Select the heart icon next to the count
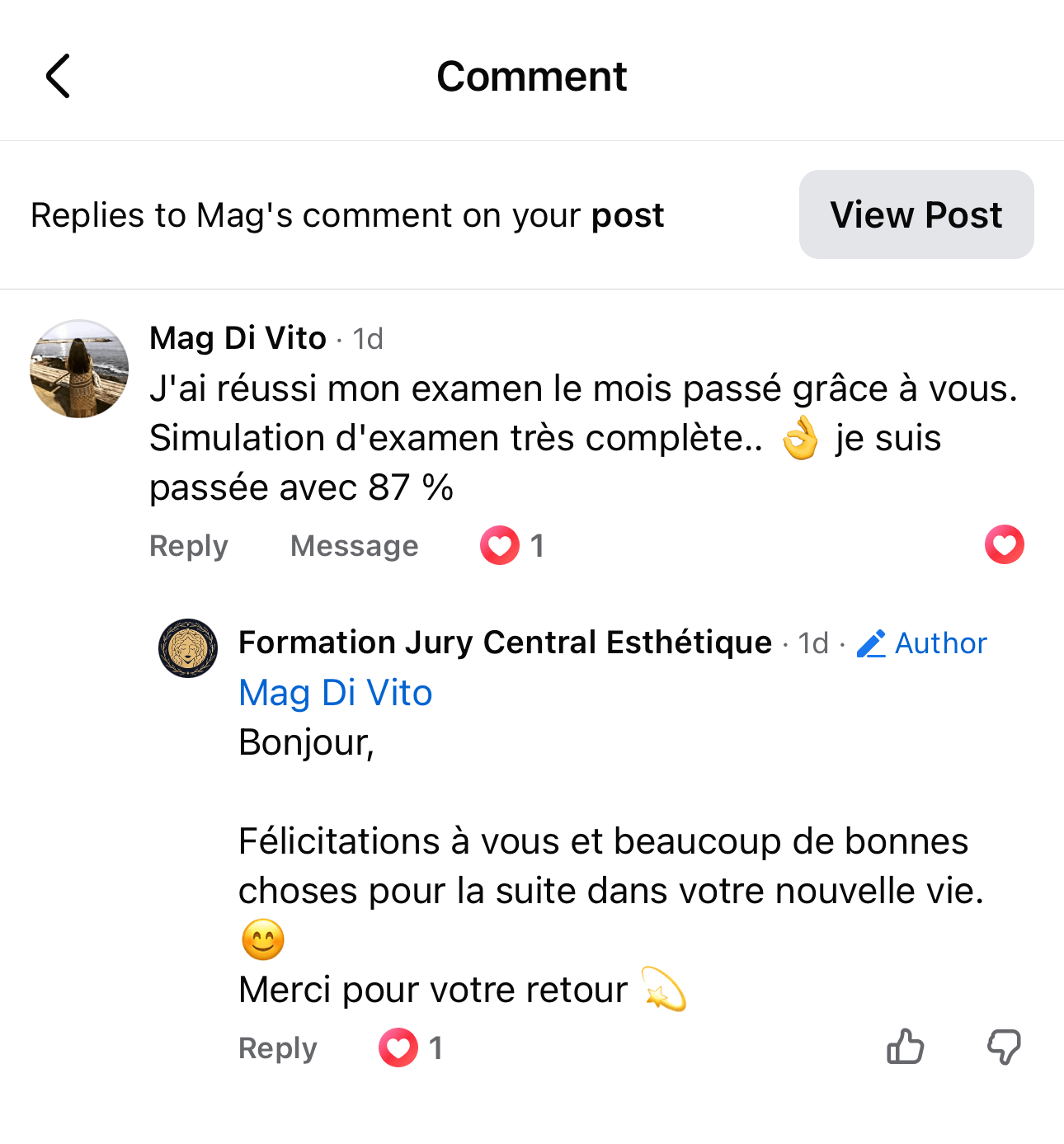Viewport: 1064px width, 1144px height. [498, 544]
